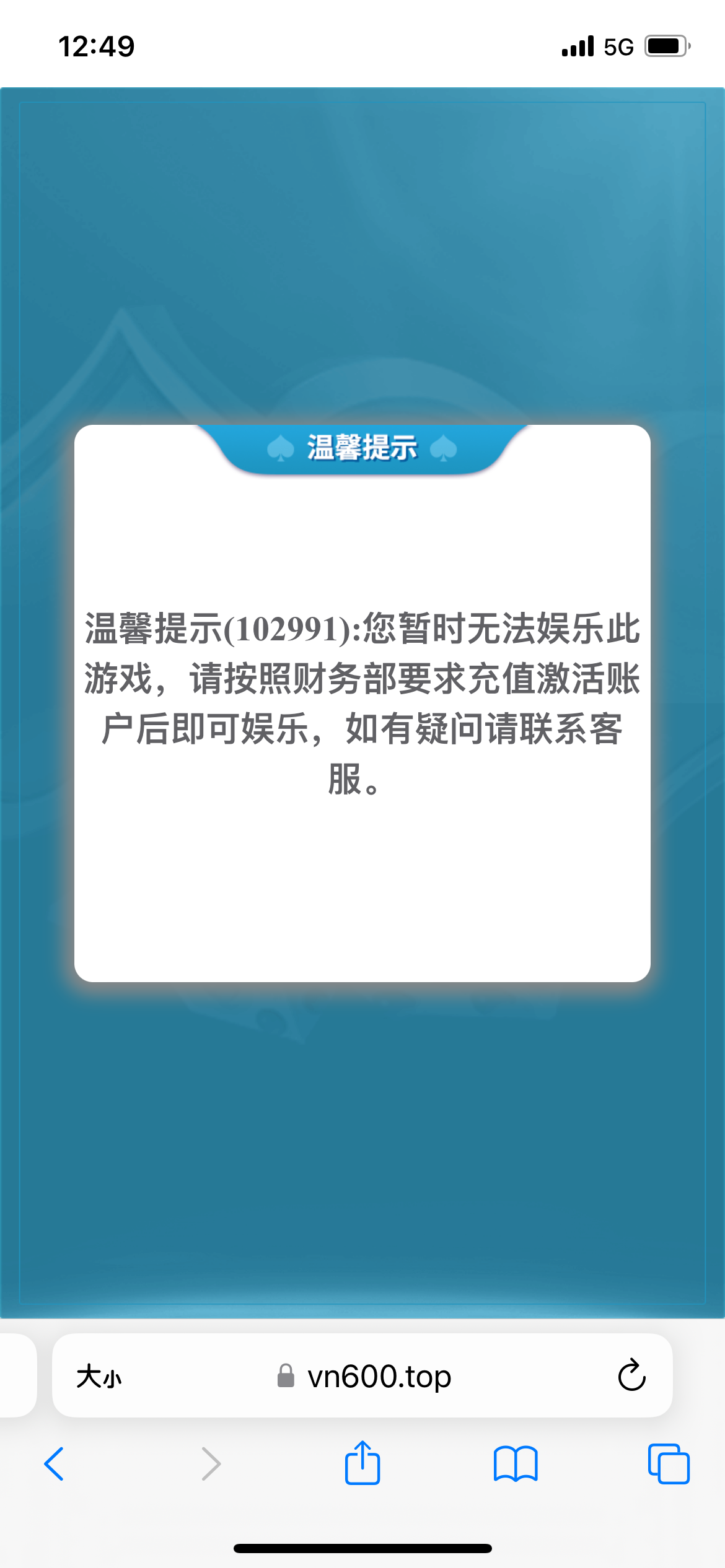Open the 大小 page settings menu
The image size is (725, 1568).
pyautogui.click(x=99, y=1377)
